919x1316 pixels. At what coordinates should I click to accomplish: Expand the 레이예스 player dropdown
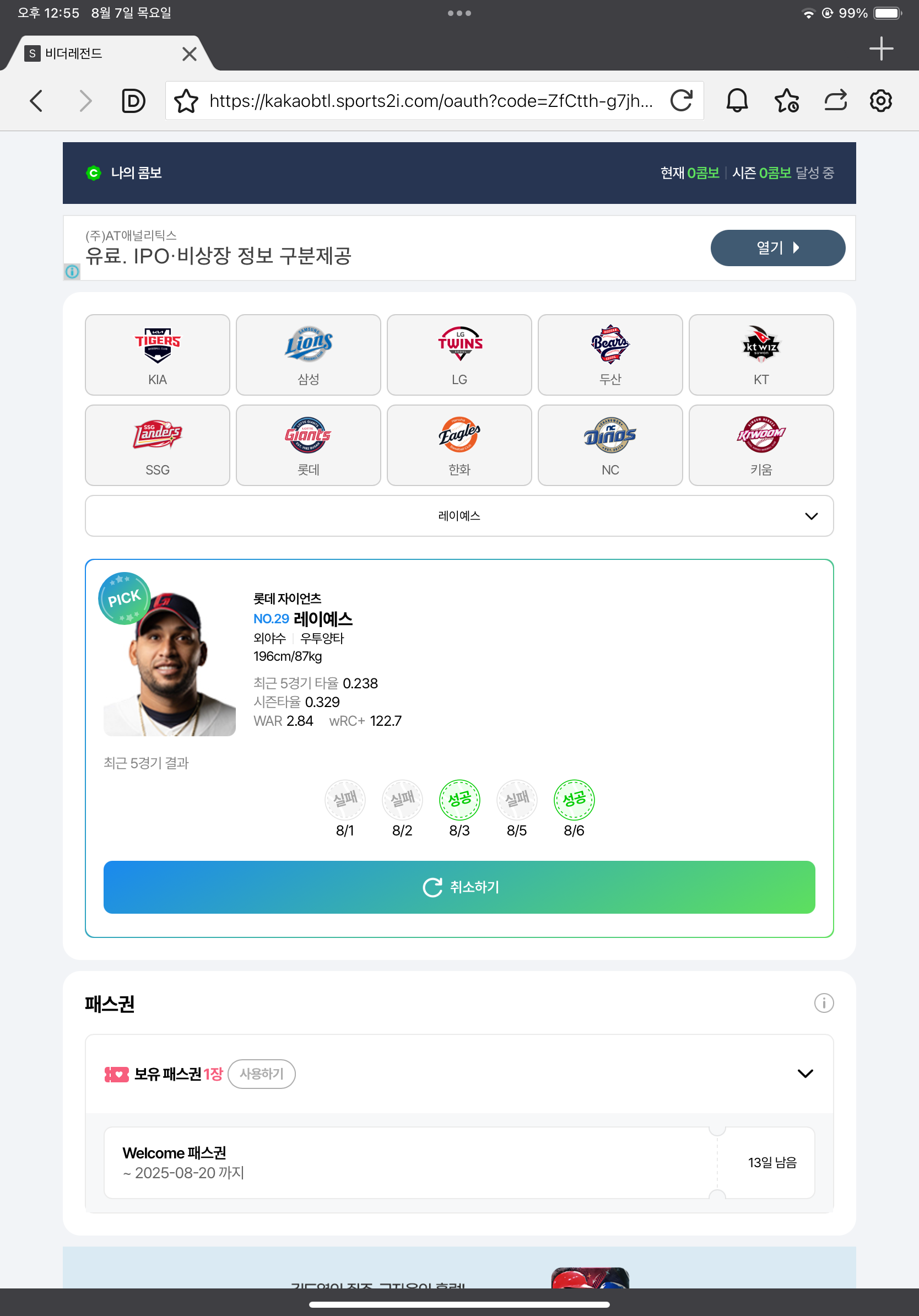pos(459,516)
